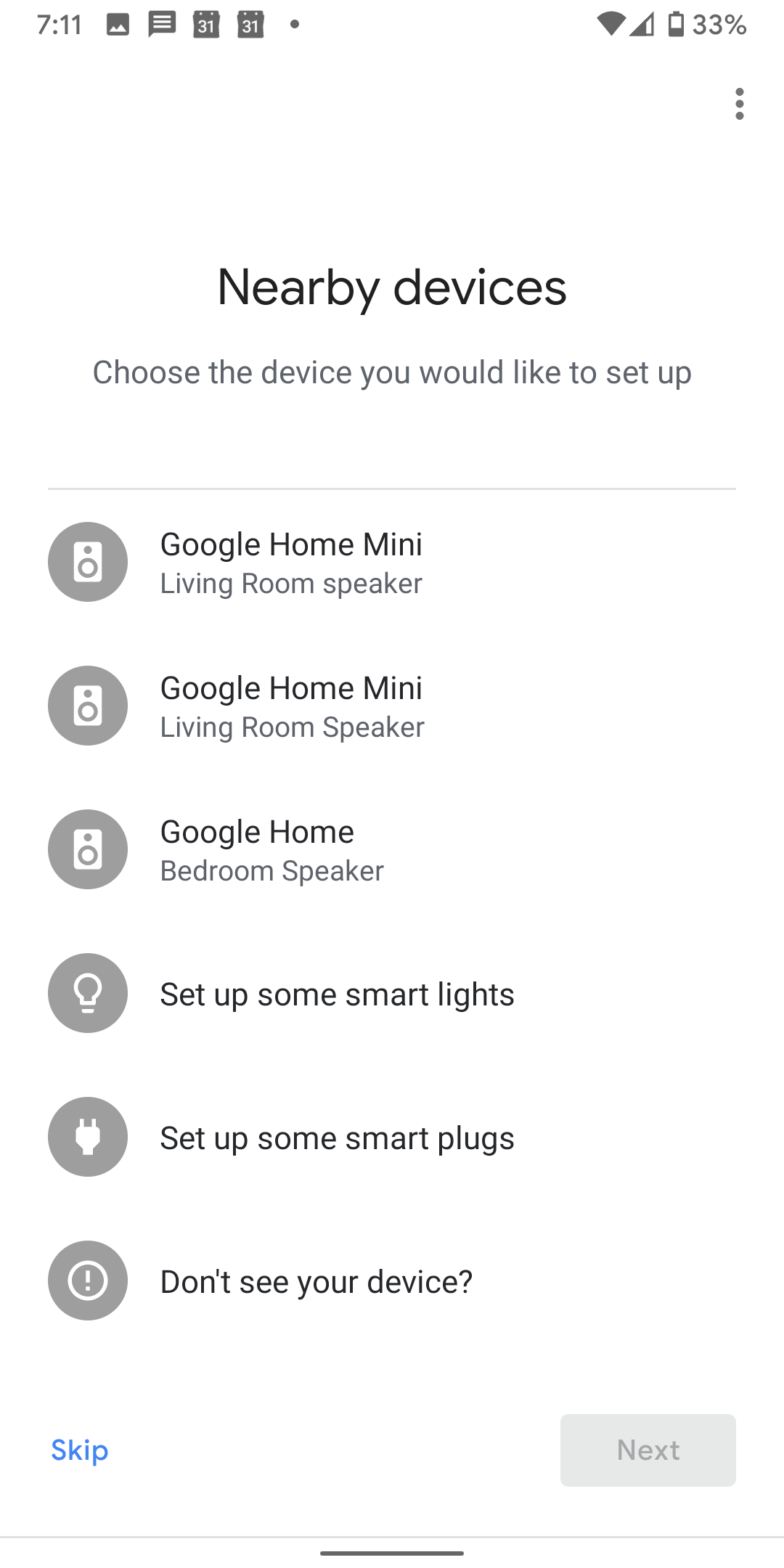Open the smart lights setup option
Image resolution: width=784 pixels, height=1568 pixels.
337,993
